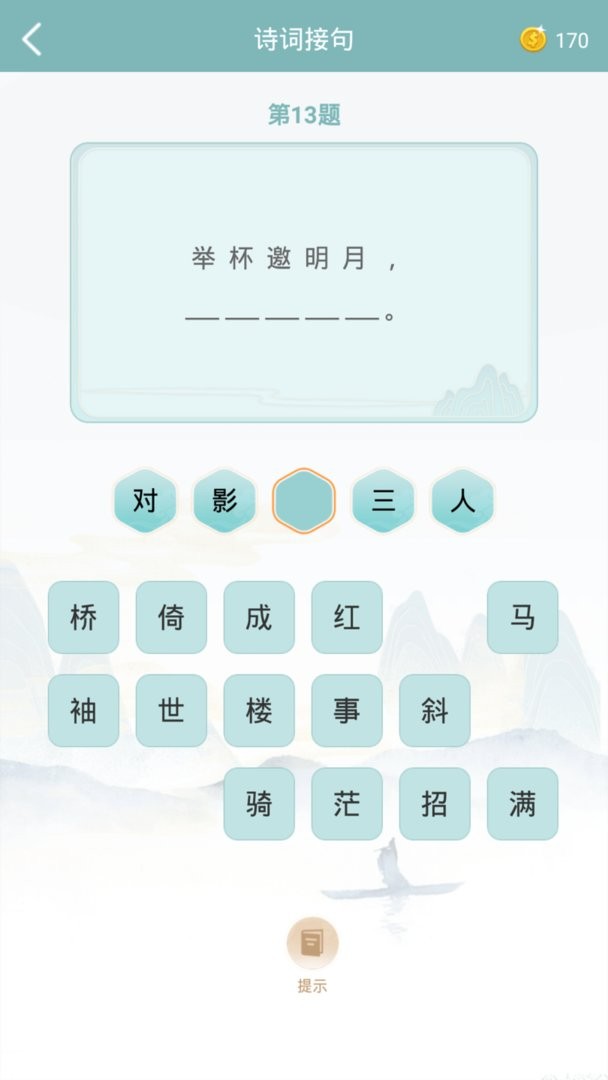
Task: Pick the 斜 character tile
Action: coord(434,710)
